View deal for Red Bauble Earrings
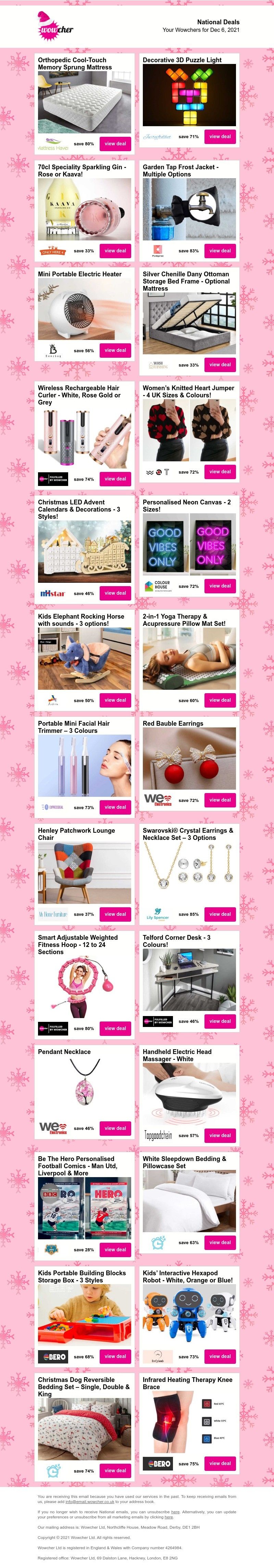 [x=220, y=800]
